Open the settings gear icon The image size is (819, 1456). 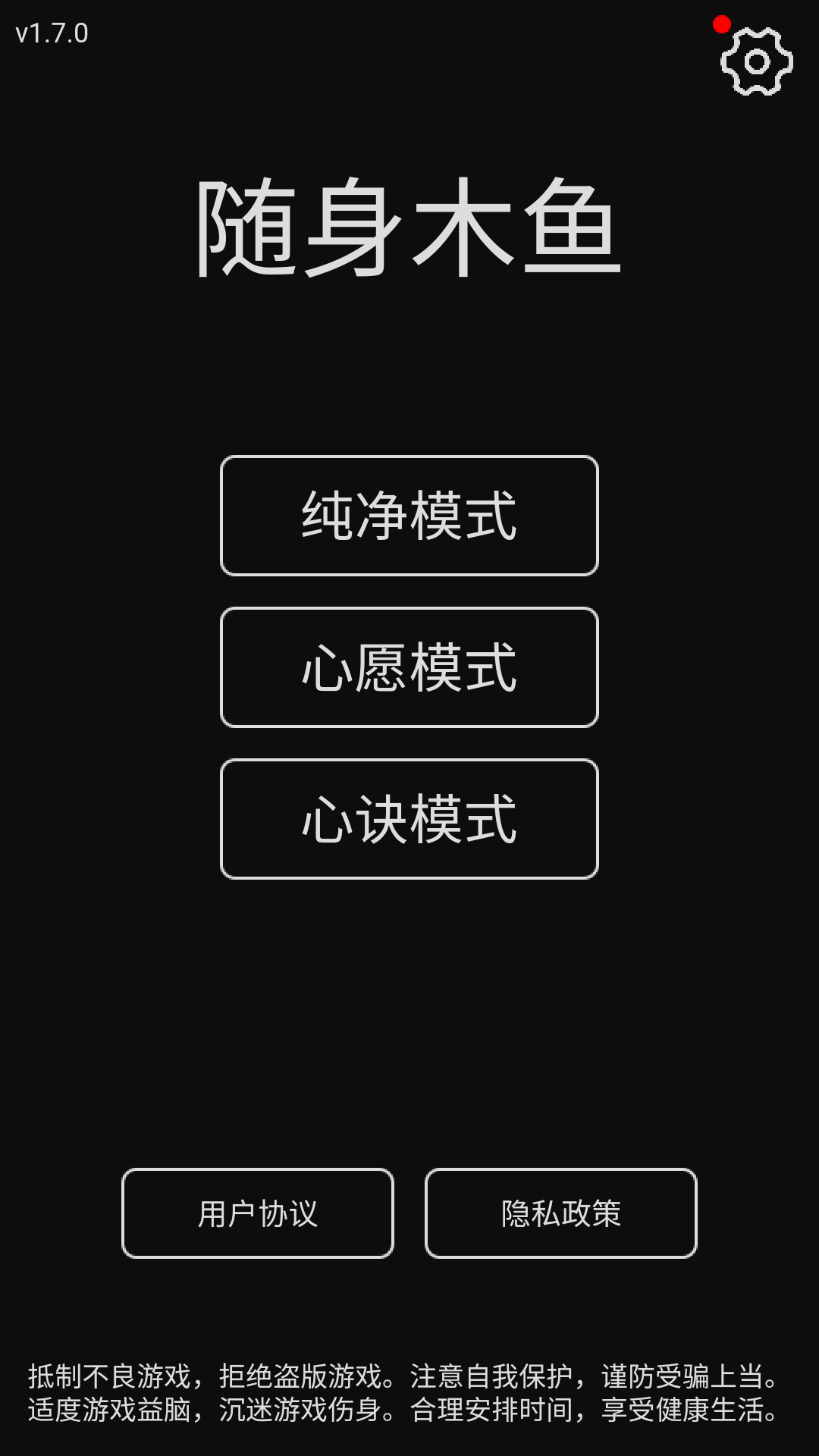point(756,61)
